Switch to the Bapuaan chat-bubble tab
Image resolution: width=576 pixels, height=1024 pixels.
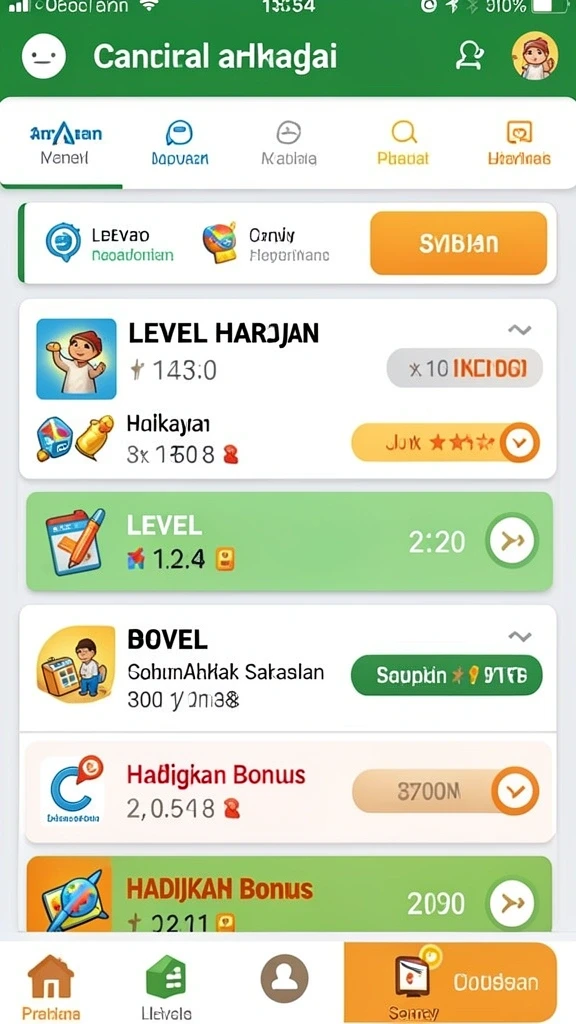point(180,144)
